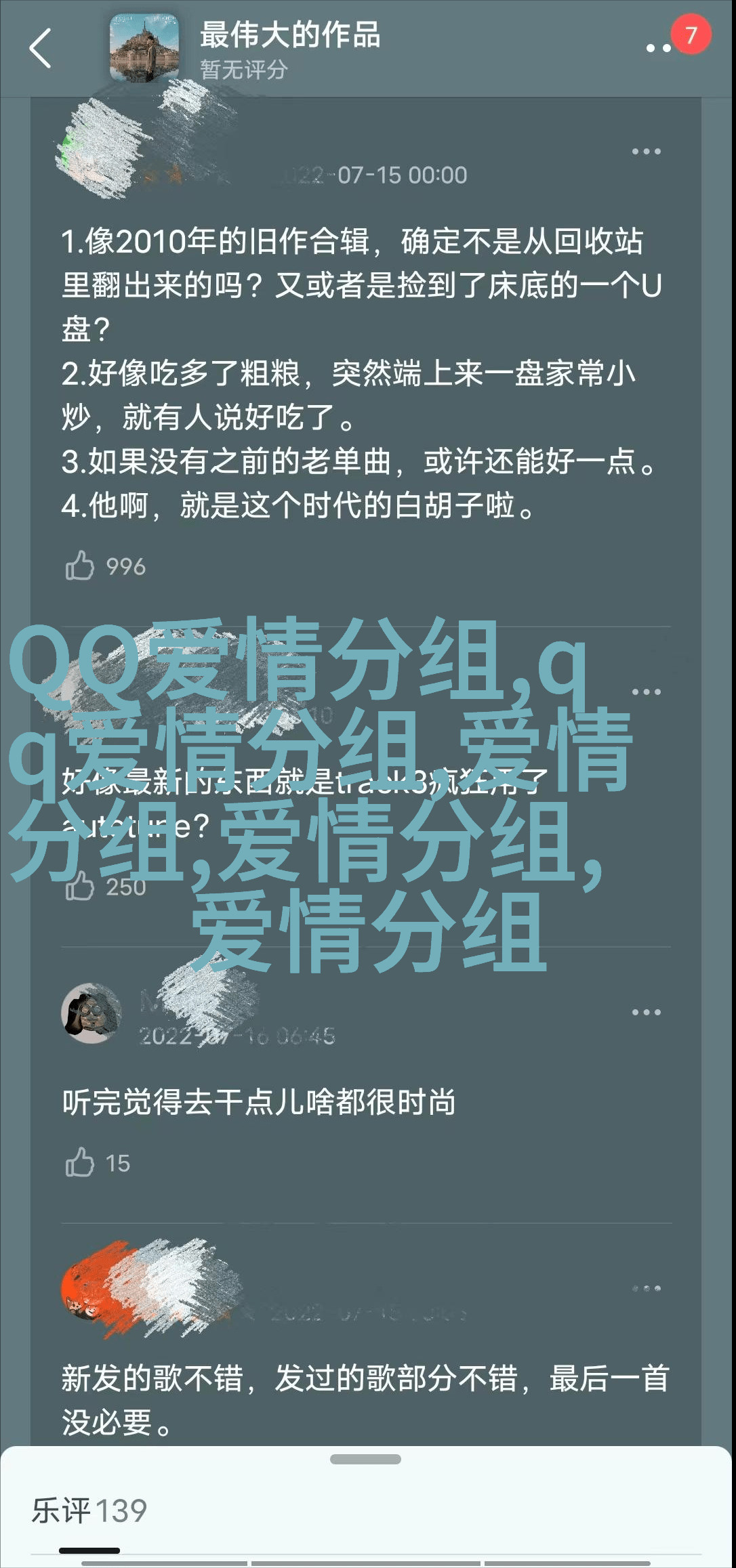Viewport: 736px width, 1568px height.
Task: Go back using the top-left arrow
Action: click(x=41, y=48)
